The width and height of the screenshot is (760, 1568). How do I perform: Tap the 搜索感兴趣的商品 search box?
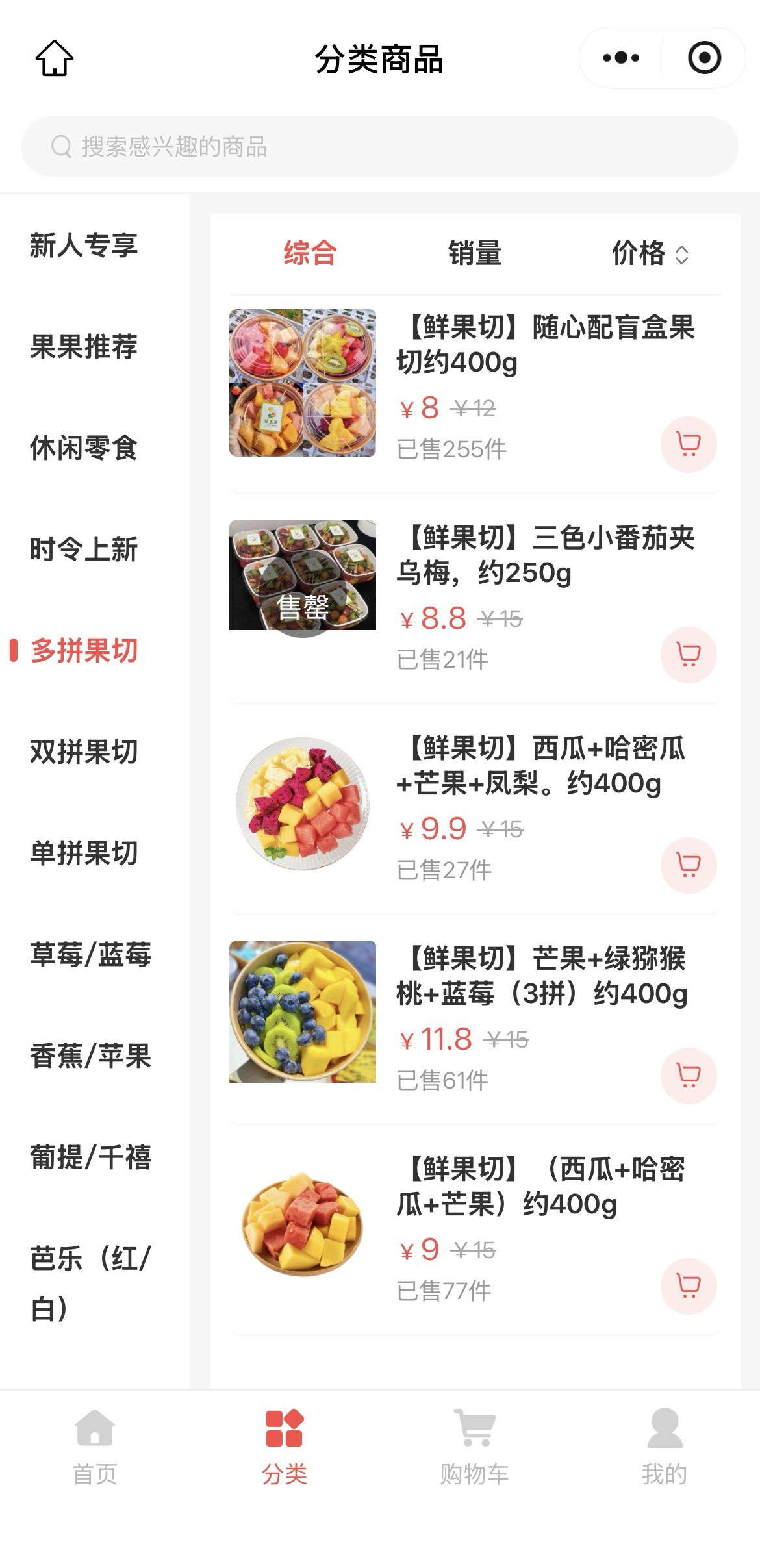pyautogui.click(x=380, y=147)
